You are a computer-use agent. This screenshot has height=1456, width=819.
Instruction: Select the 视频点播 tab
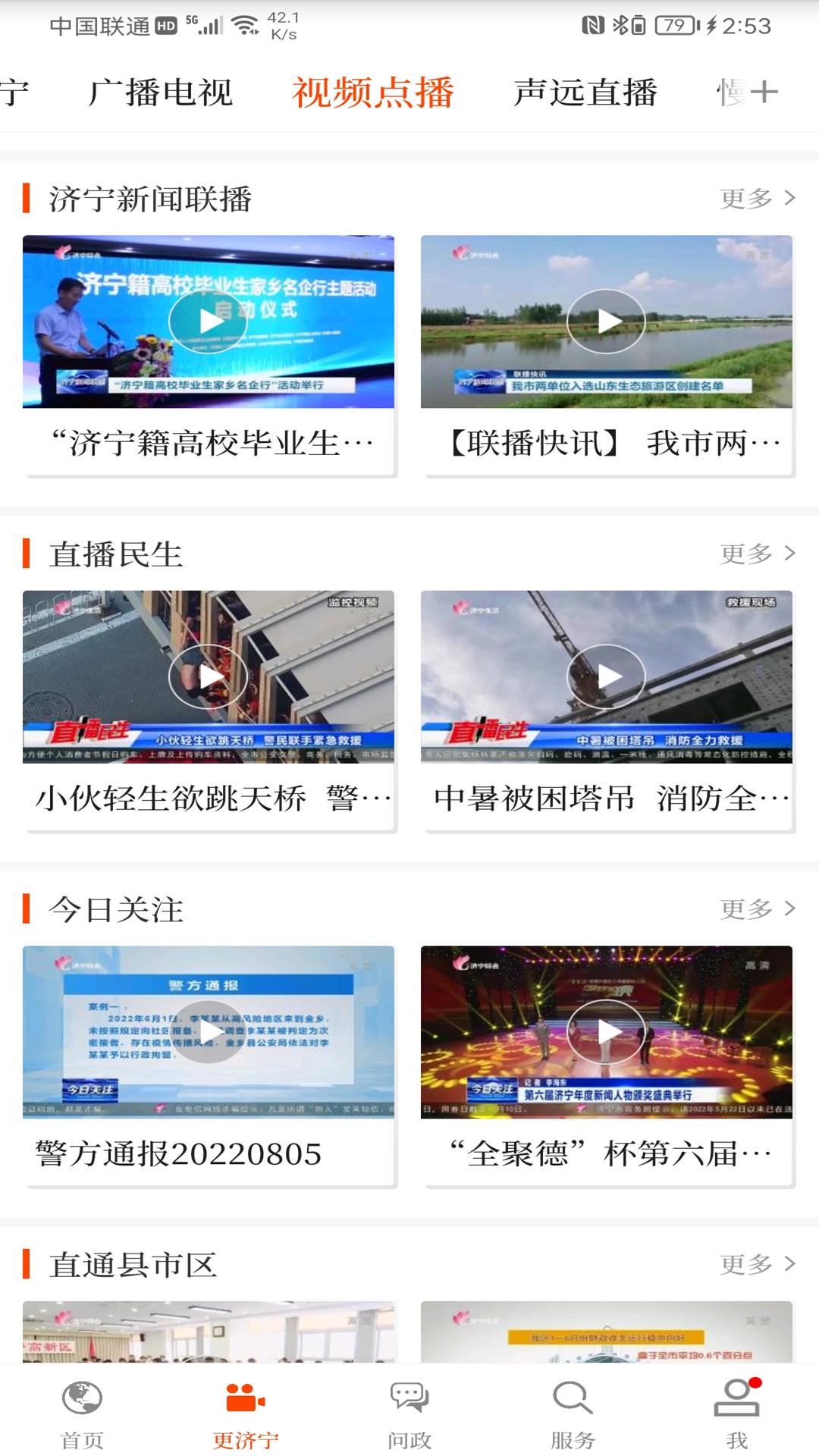pyautogui.click(x=375, y=90)
